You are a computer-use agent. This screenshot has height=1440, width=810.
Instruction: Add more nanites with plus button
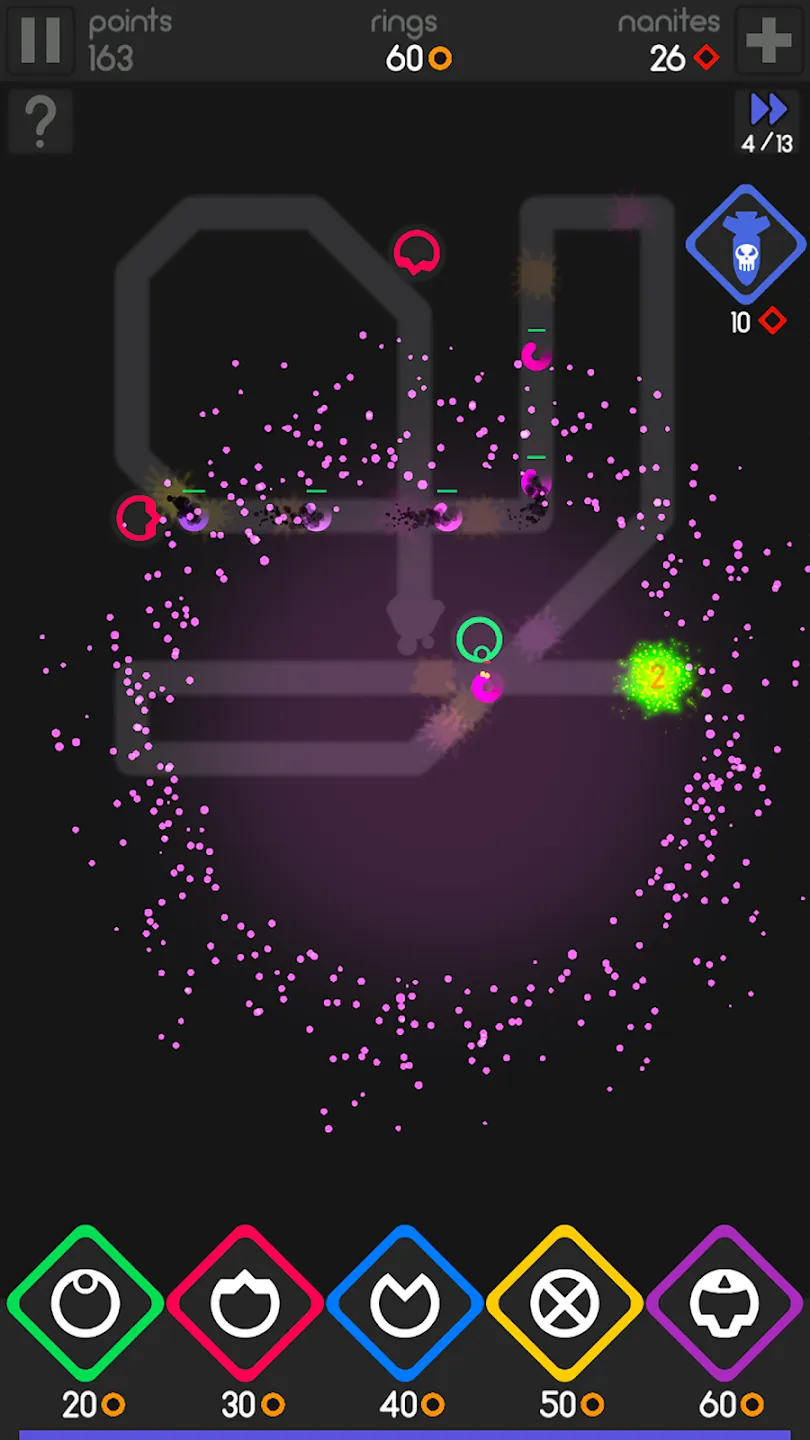[x=769, y=40]
